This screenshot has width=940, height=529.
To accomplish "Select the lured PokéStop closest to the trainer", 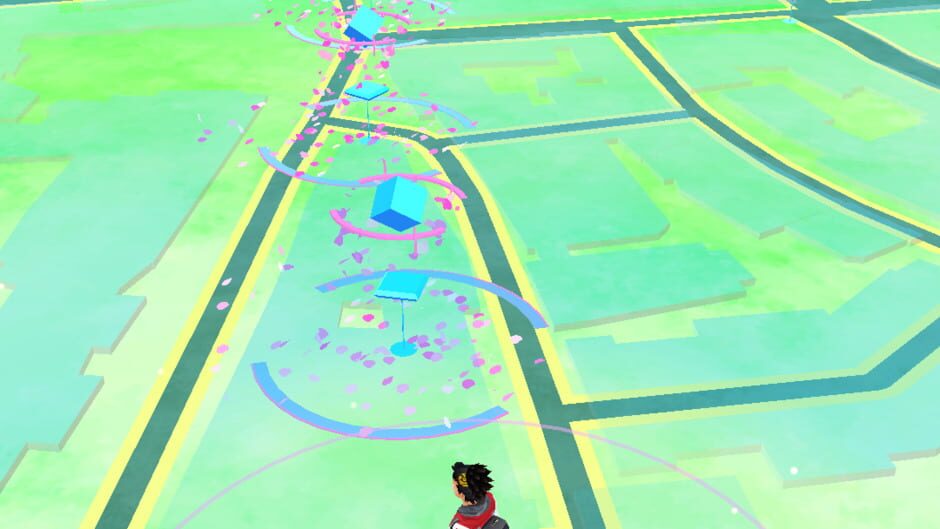I will point(403,286).
